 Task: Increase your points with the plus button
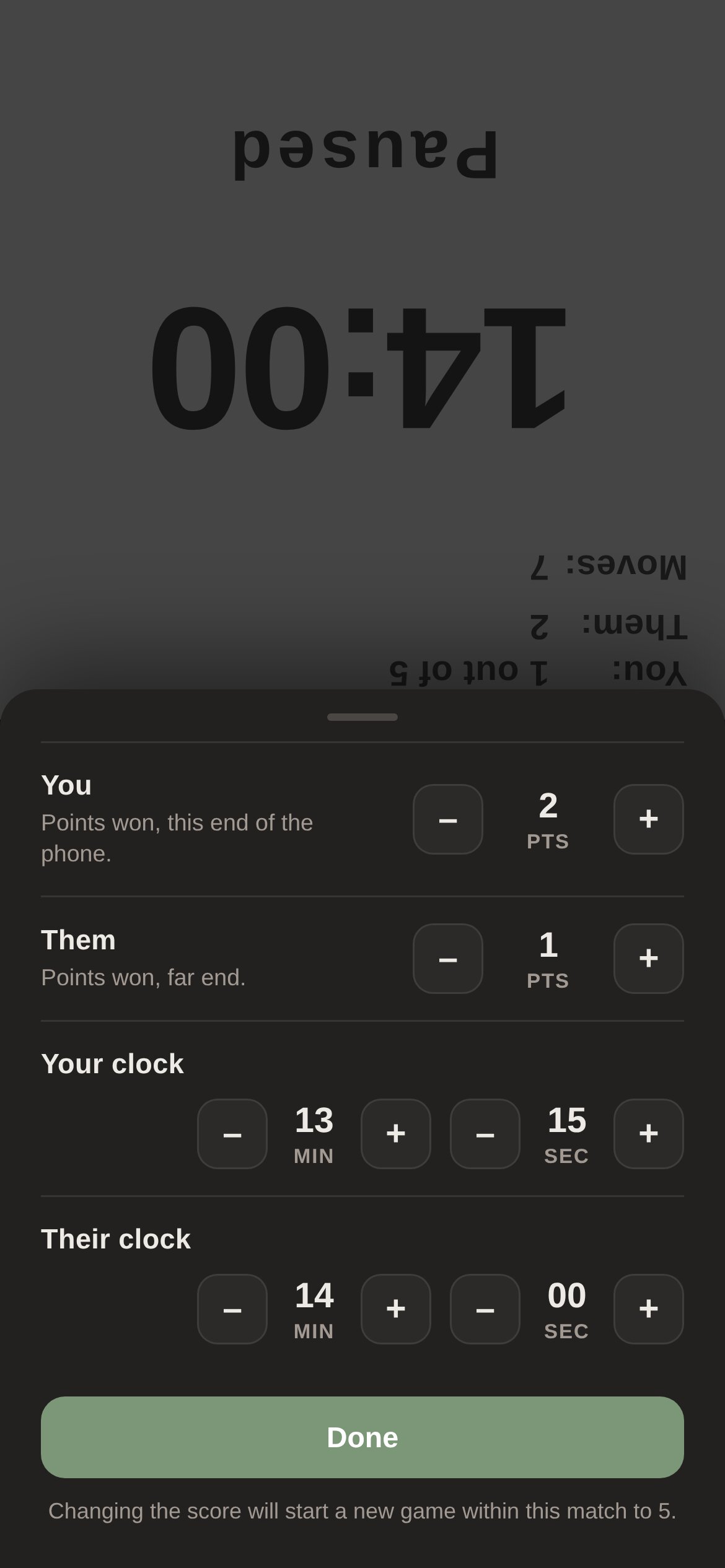coord(649,819)
